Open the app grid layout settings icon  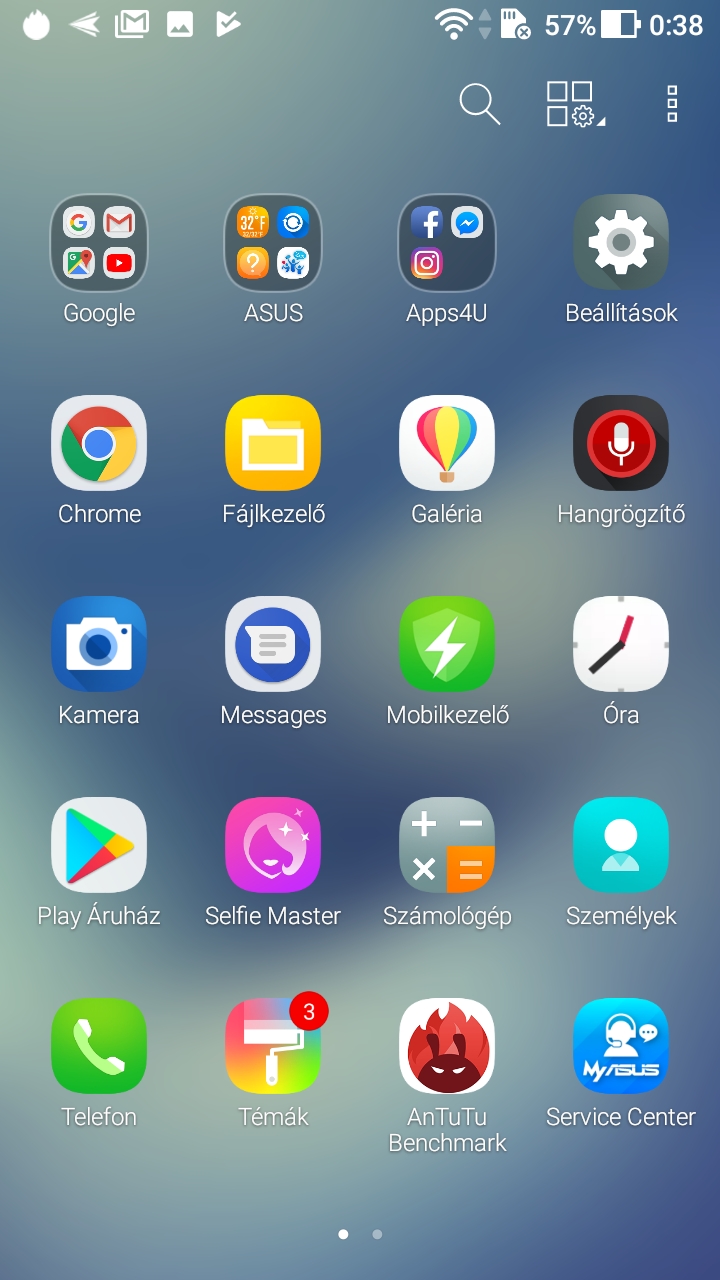click(x=575, y=104)
